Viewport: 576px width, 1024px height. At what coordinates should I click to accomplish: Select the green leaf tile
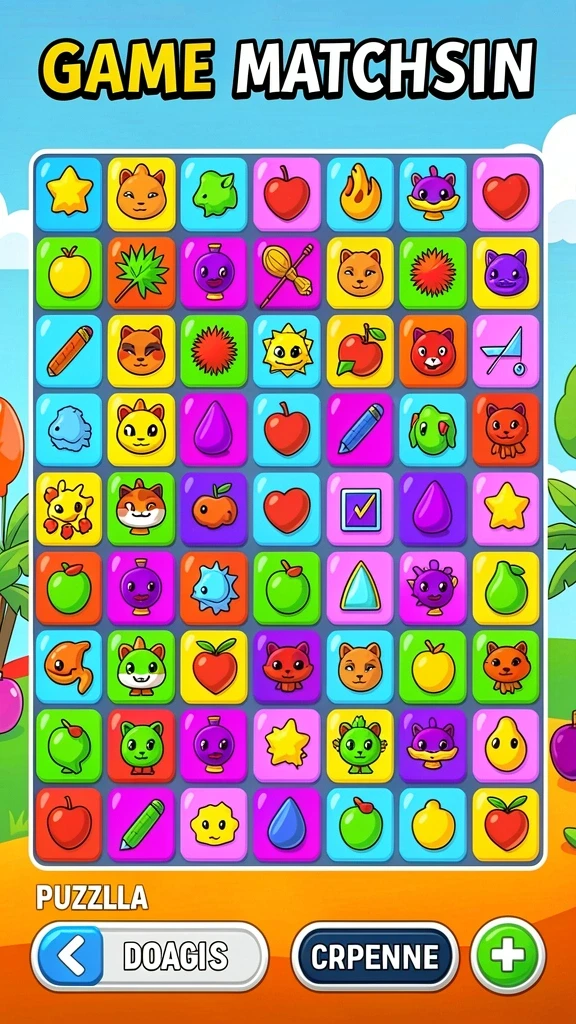[141, 273]
